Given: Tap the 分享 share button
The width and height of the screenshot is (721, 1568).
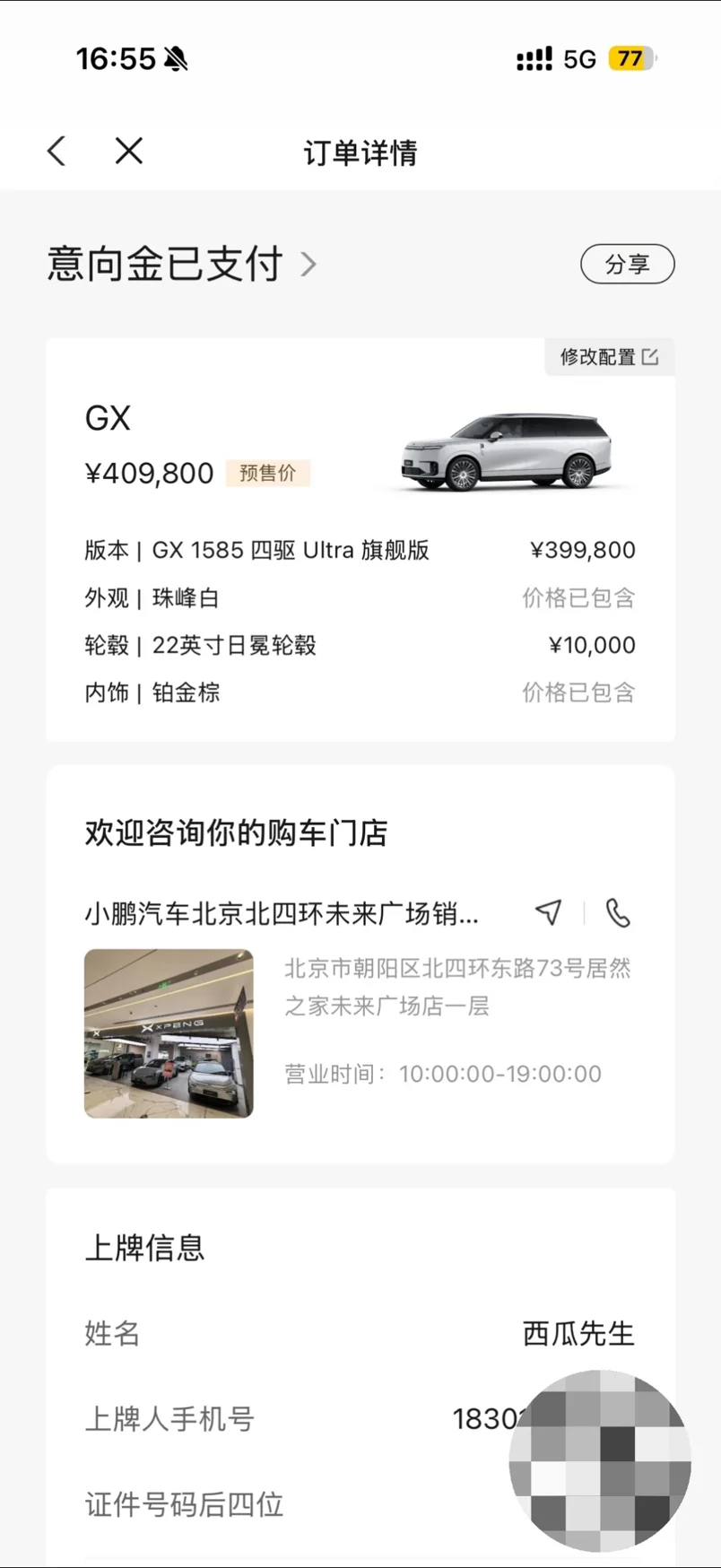Looking at the screenshot, I should pyautogui.click(x=627, y=265).
